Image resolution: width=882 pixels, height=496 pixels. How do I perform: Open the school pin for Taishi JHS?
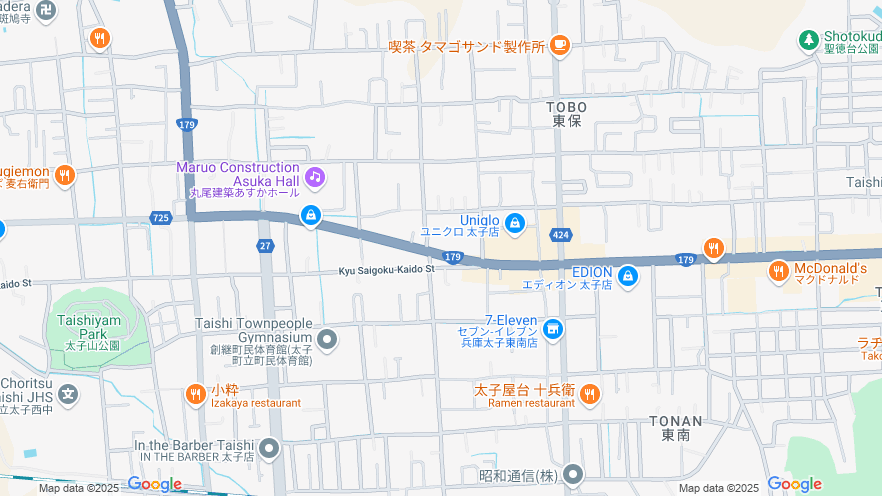tap(68, 395)
